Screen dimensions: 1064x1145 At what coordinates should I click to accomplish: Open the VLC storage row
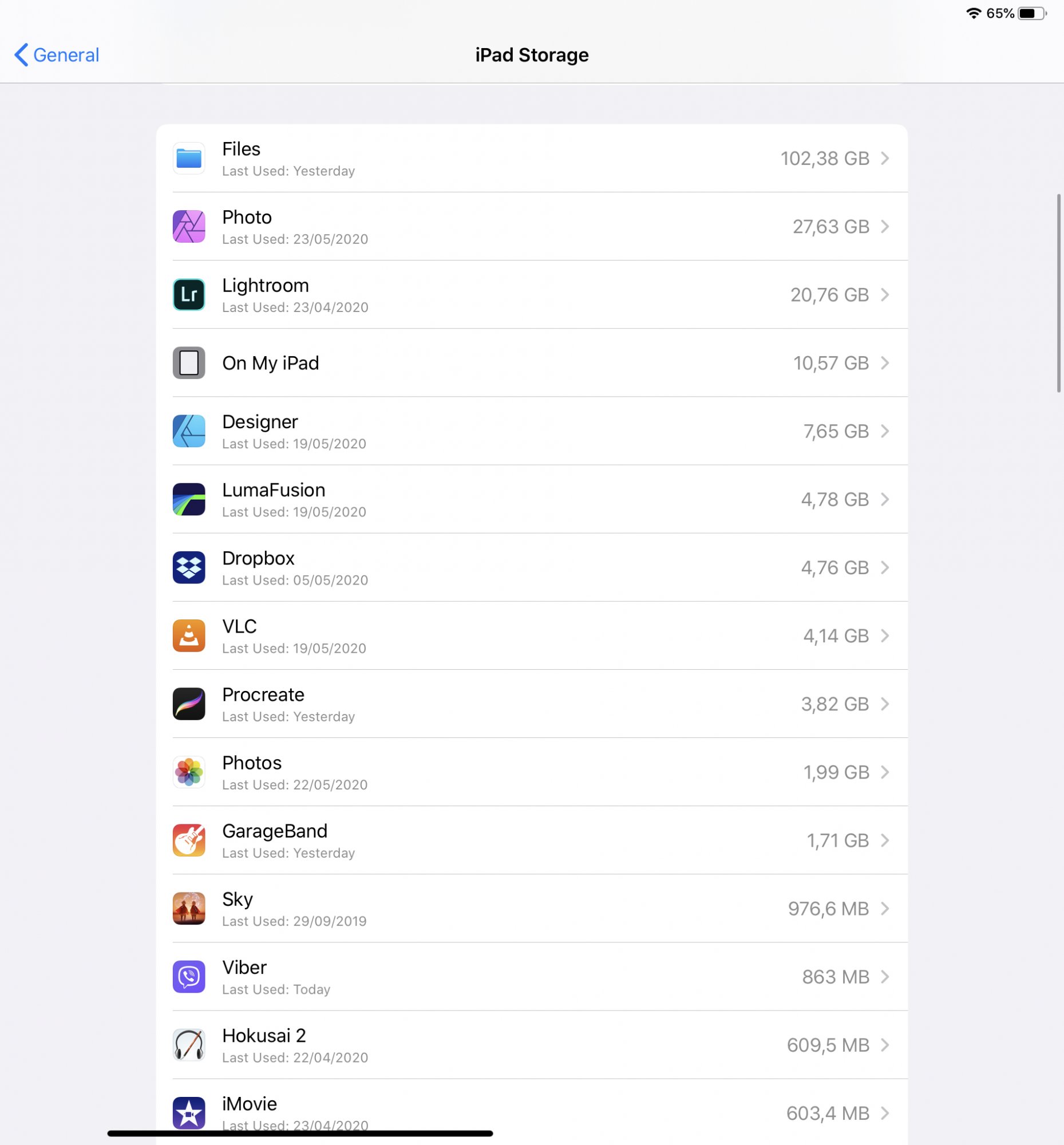click(x=531, y=636)
